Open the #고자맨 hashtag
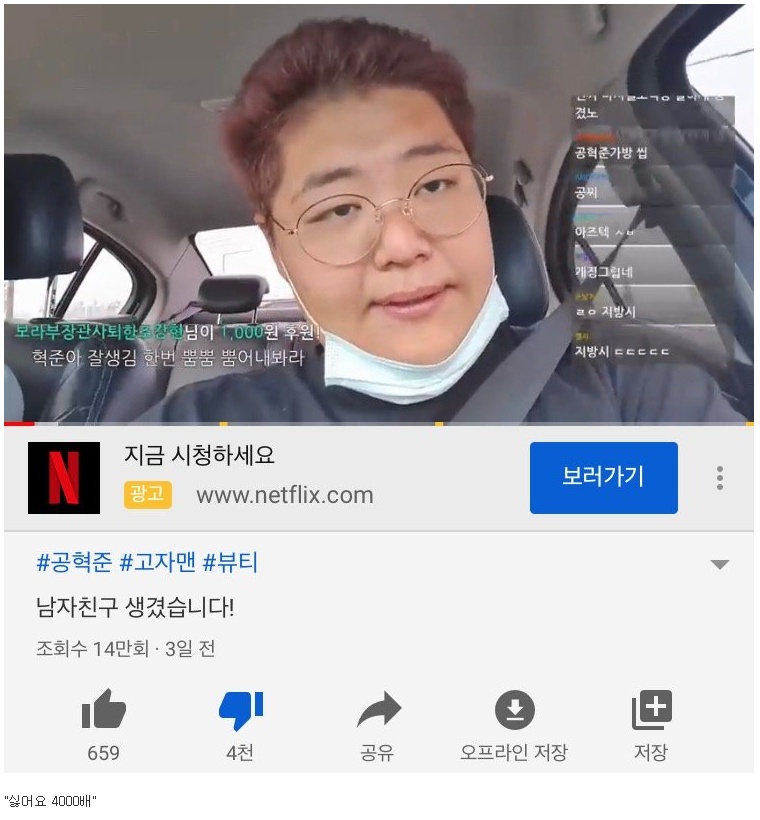760x820 pixels. [157, 562]
